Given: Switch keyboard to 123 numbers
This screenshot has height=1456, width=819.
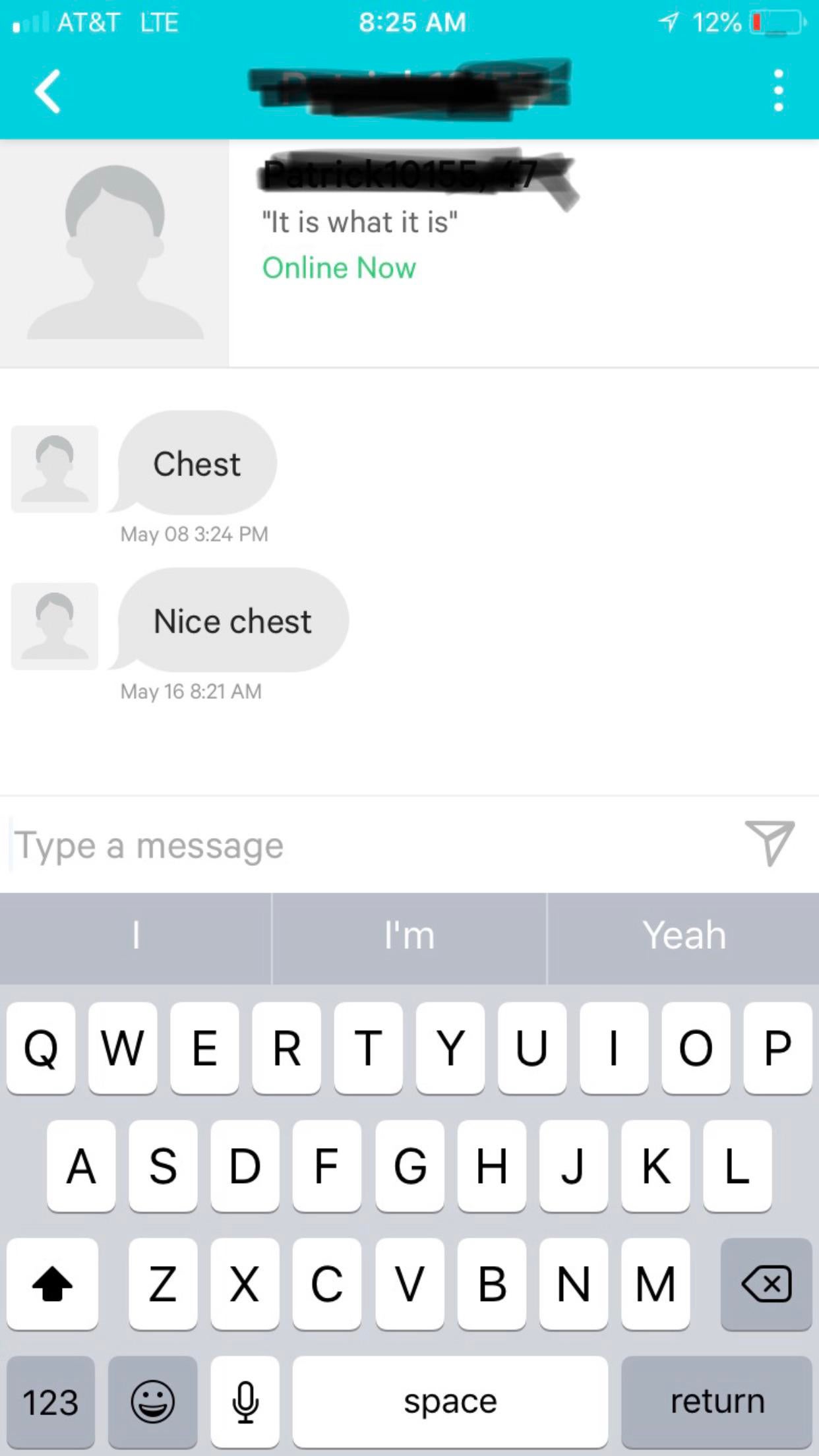Looking at the screenshot, I should tap(51, 1401).
